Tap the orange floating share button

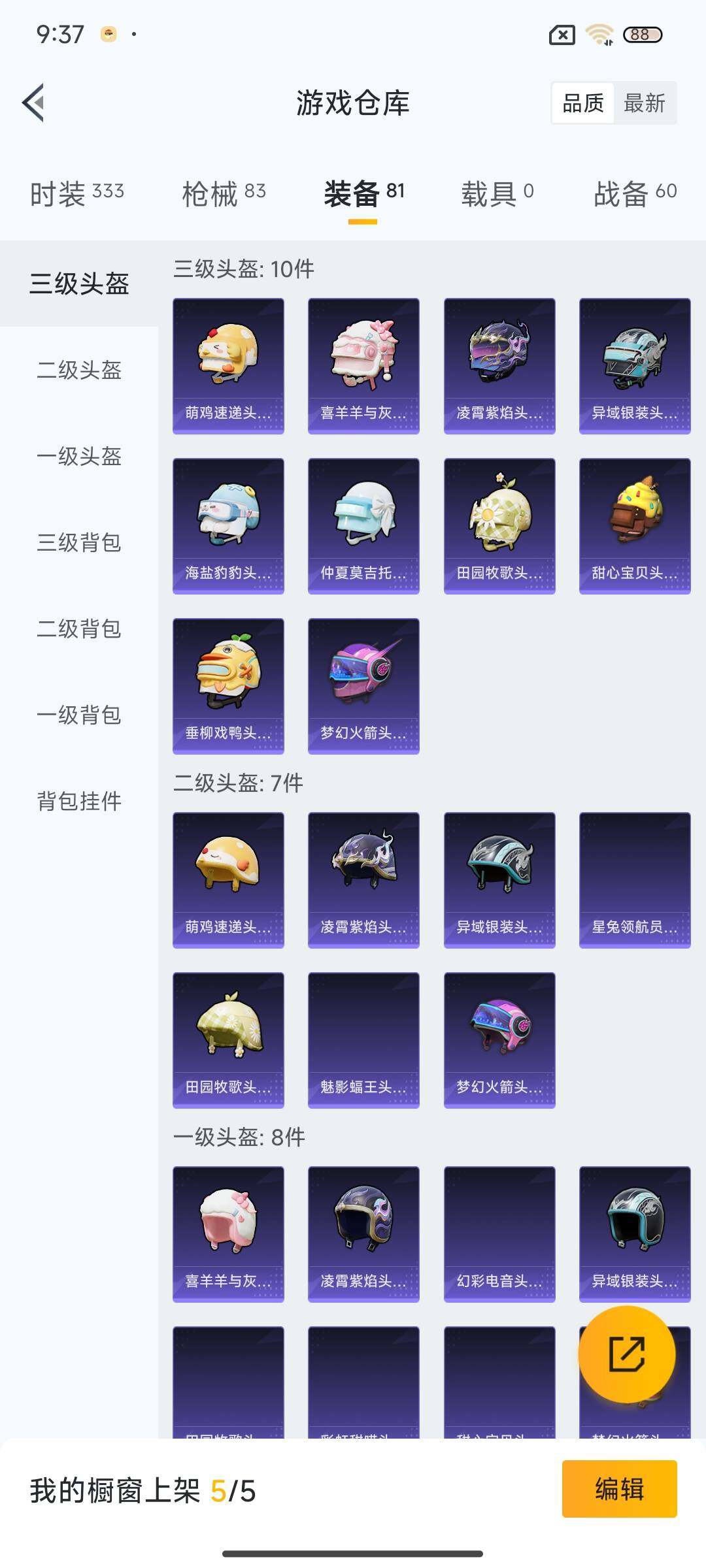pyautogui.click(x=626, y=1354)
